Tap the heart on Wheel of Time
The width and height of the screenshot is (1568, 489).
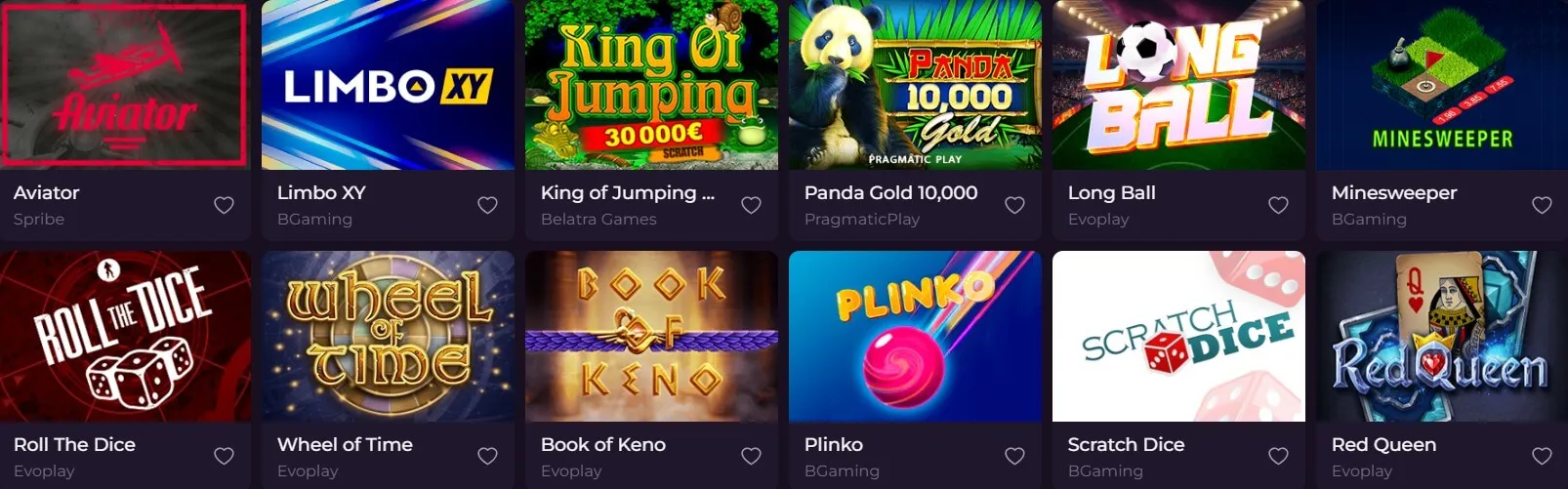[487, 456]
